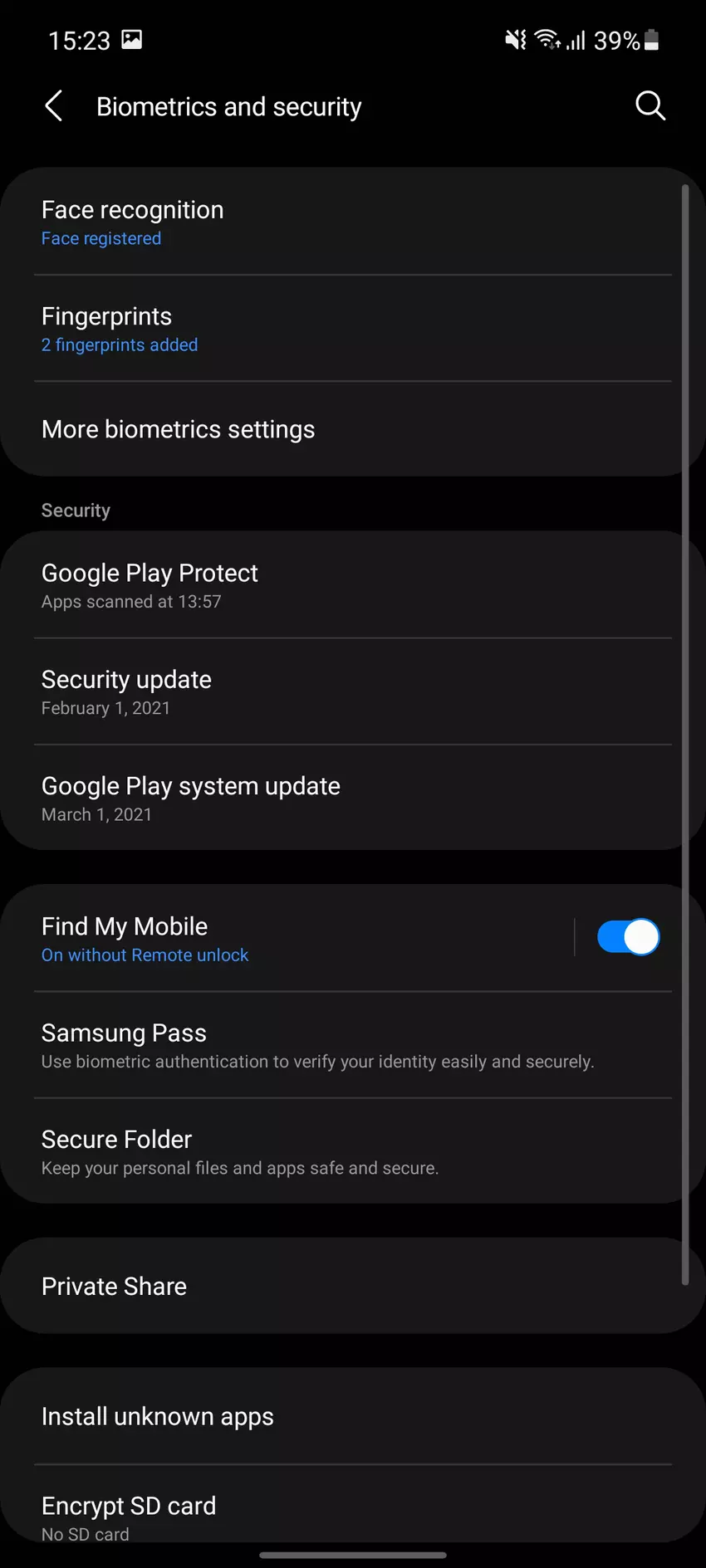Check the Security update row
The image size is (706, 1568).
click(x=332, y=691)
